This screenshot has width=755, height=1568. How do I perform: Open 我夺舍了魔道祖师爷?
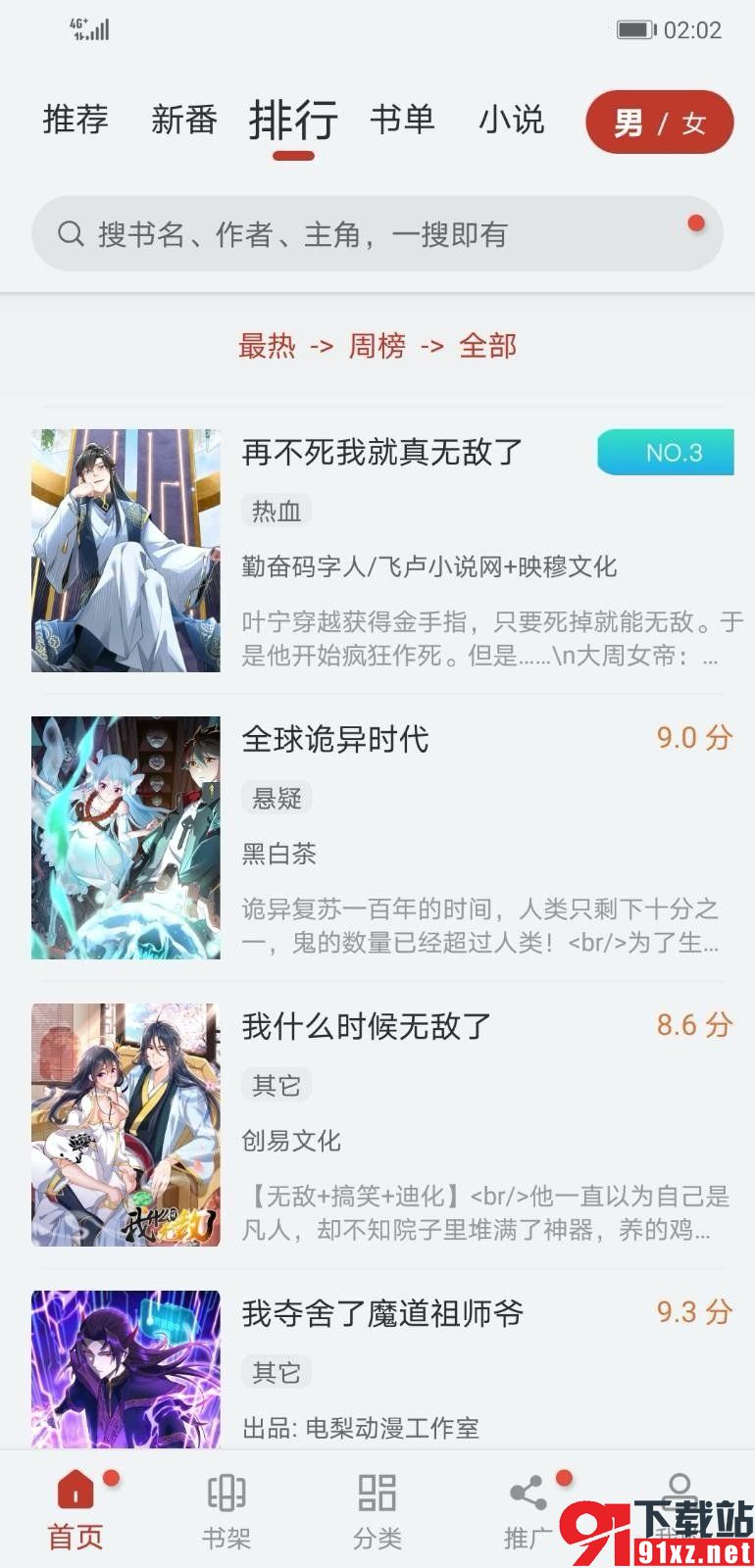tap(382, 1313)
